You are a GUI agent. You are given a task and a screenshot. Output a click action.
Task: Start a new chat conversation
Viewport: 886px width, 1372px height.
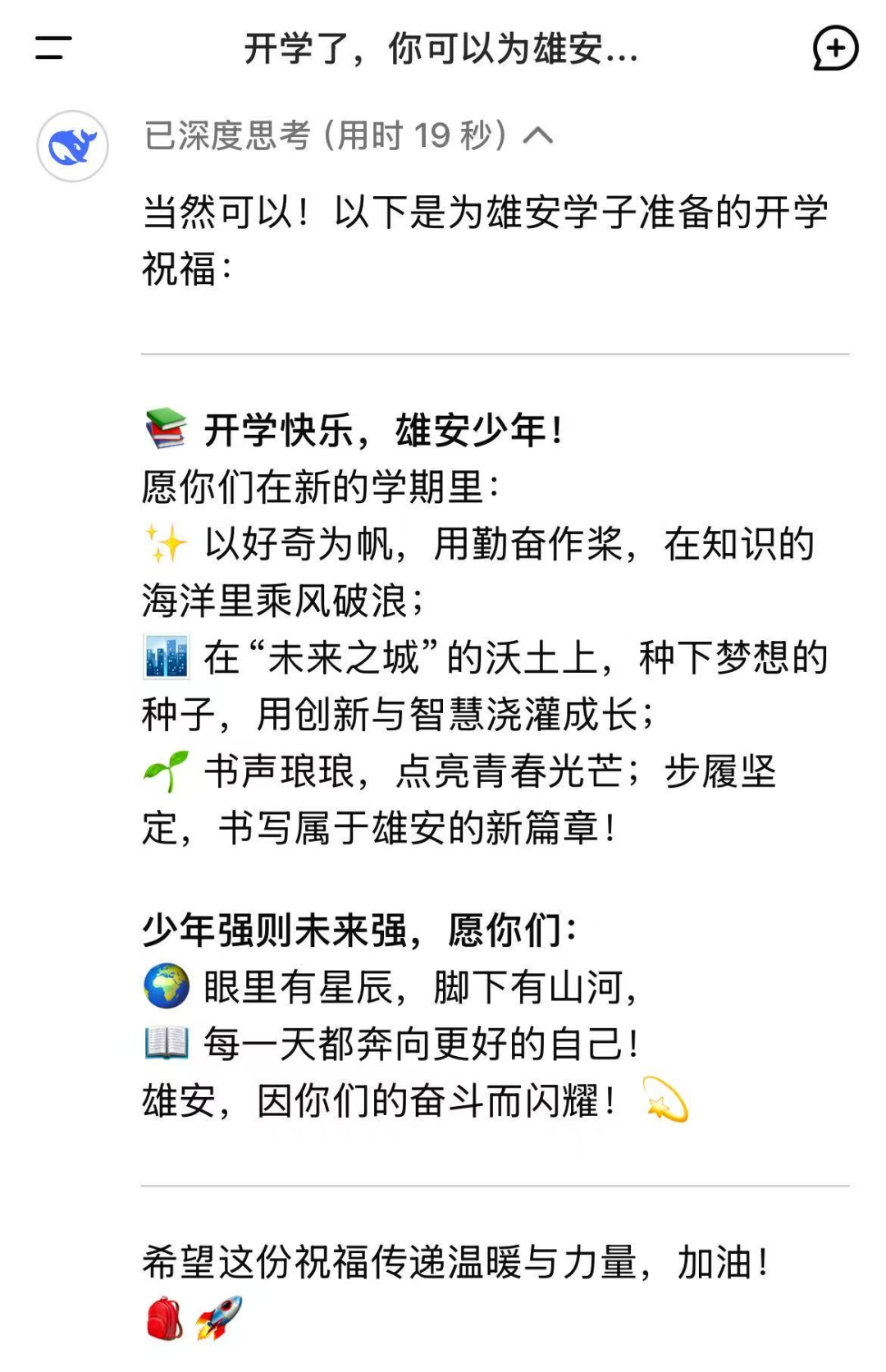pyautogui.click(x=834, y=48)
